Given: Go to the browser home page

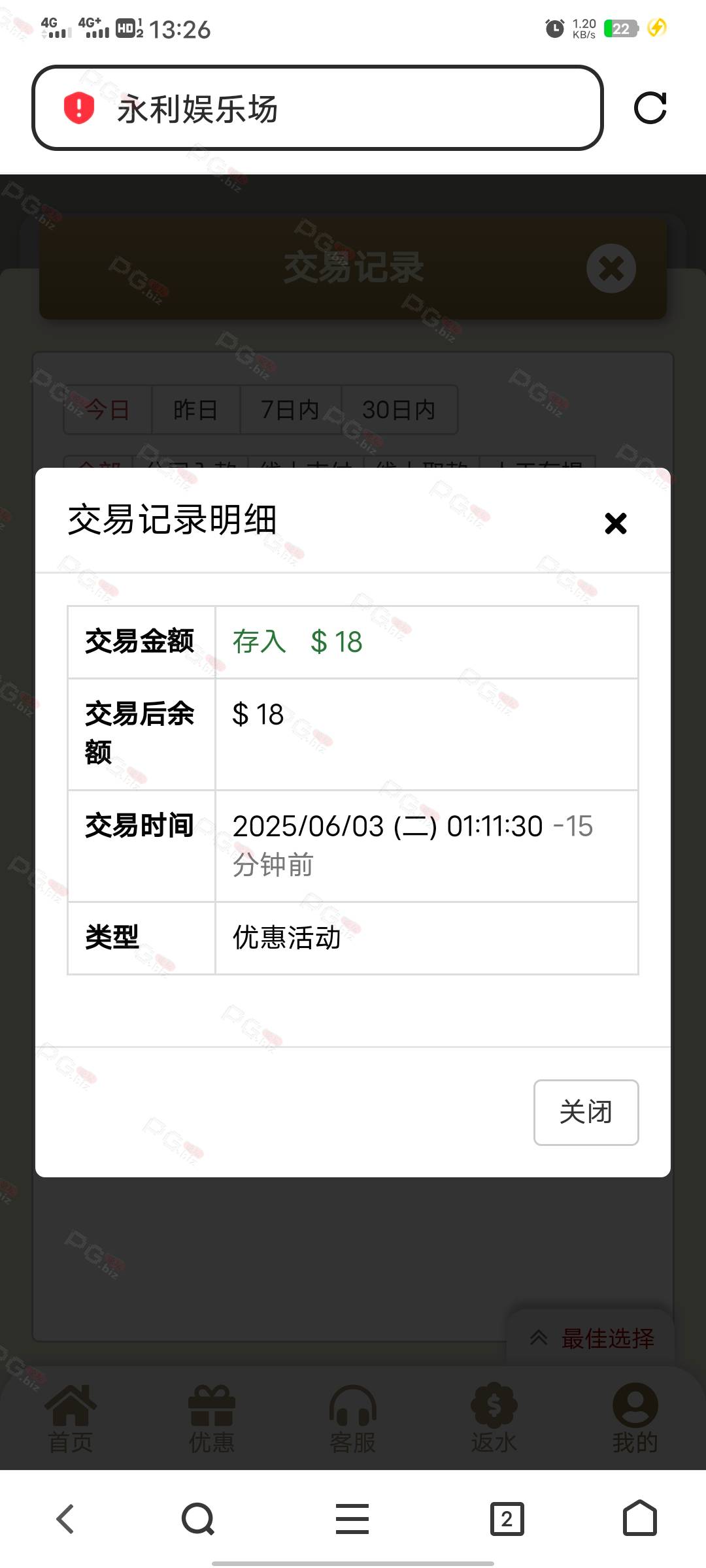Looking at the screenshot, I should (x=639, y=1518).
